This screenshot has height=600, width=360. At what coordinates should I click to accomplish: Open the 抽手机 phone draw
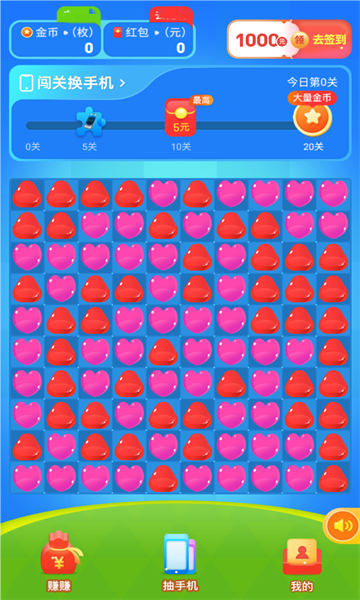[180, 562]
